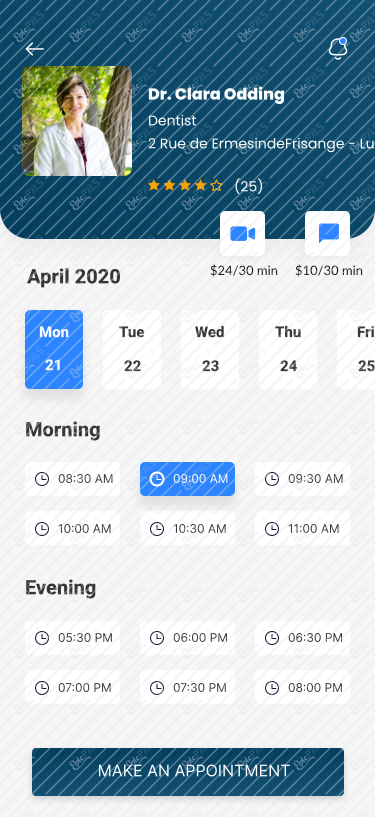Select Mon 21 in the date picker
The width and height of the screenshot is (375, 817).
click(54, 349)
